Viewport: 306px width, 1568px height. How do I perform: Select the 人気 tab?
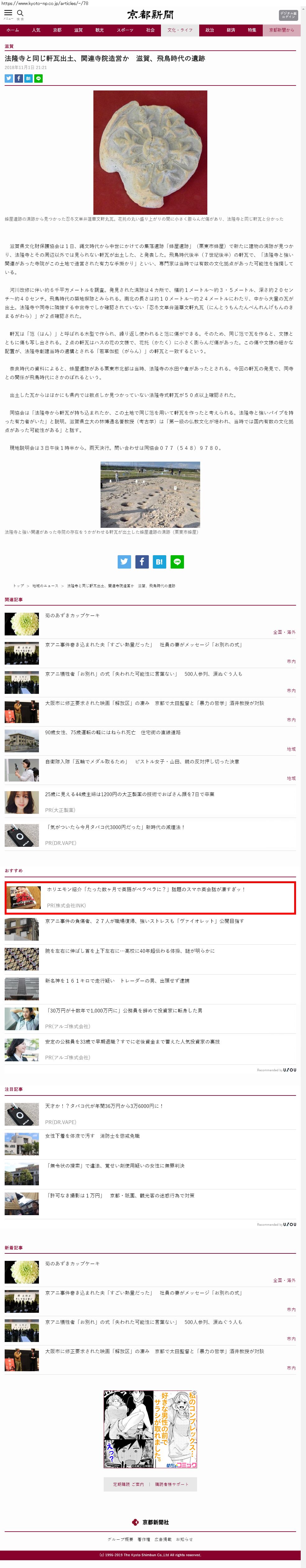[36, 30]
